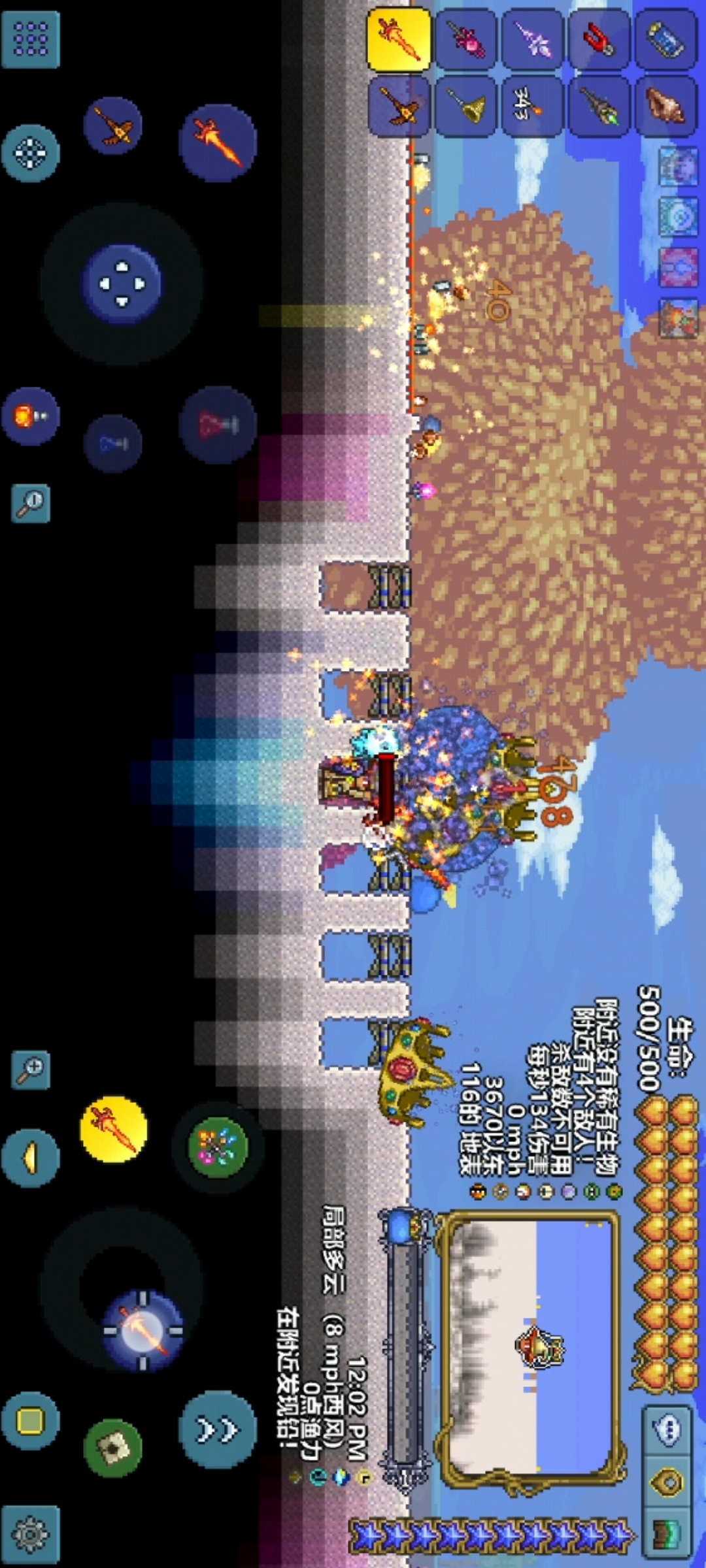Screen dimensions: 706x1568
Task: Select the pink crystal staff hotbar slot
Action: pyautogui.click(x=533, y=39)
